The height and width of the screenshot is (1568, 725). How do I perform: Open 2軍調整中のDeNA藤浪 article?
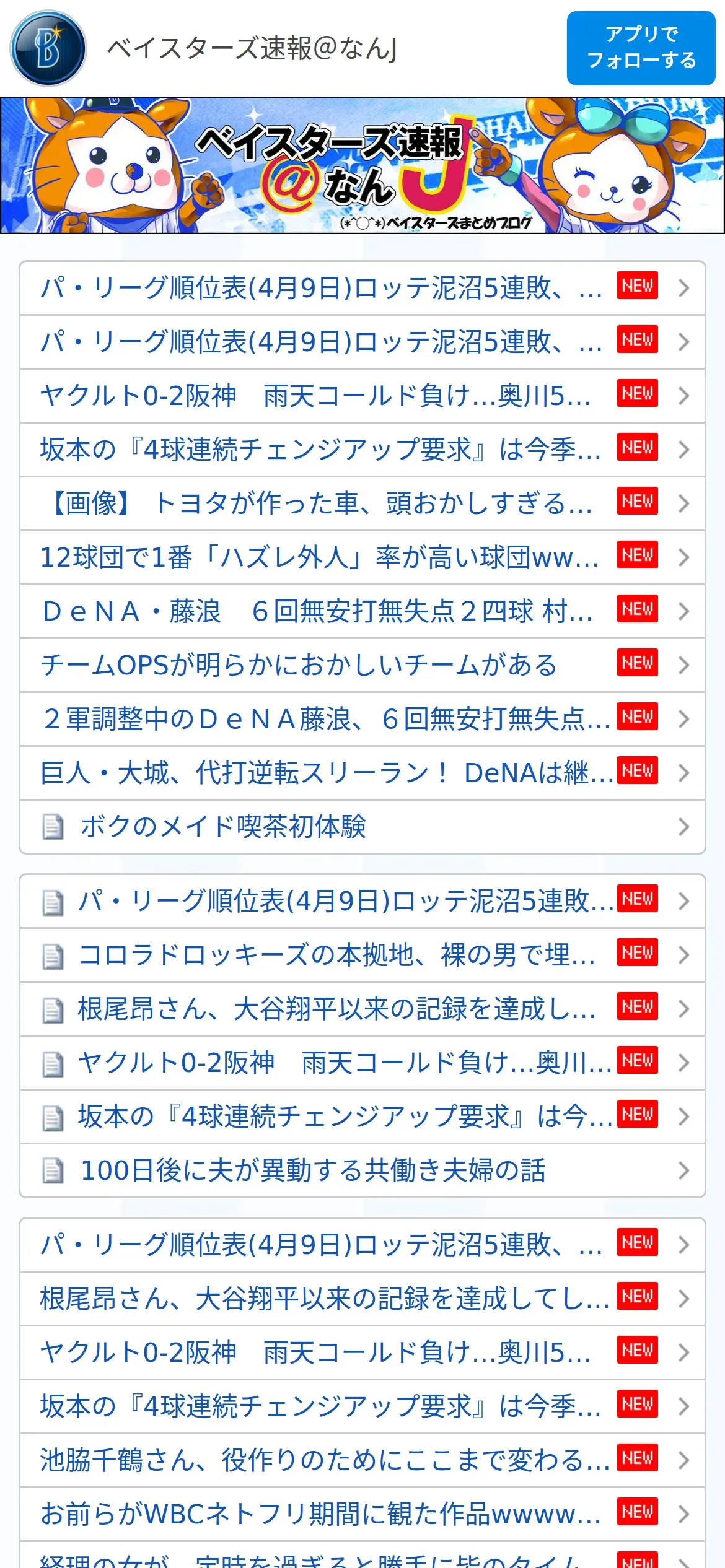pos(362,719)
